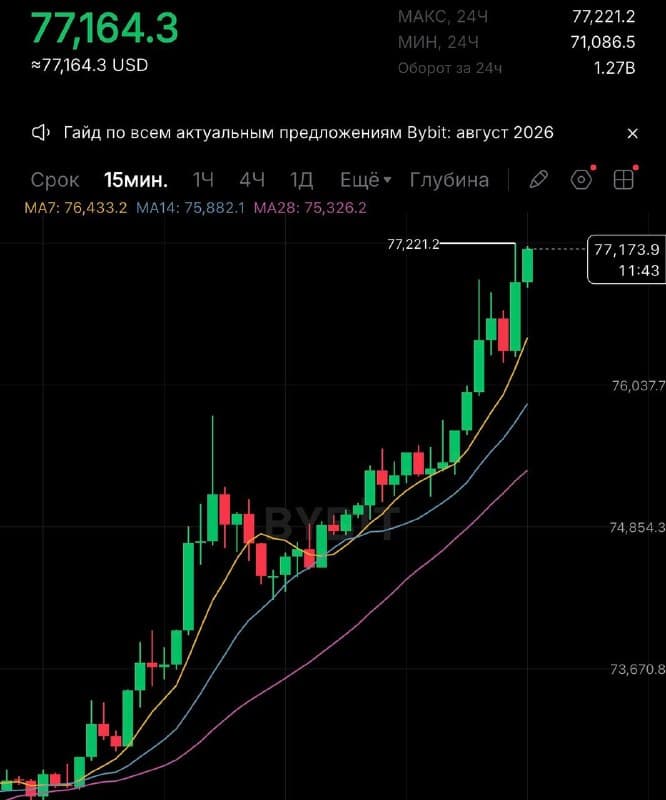Screen dimensions: 666x800
Task: Select the Срок time interval
Action: click(55, 180)
